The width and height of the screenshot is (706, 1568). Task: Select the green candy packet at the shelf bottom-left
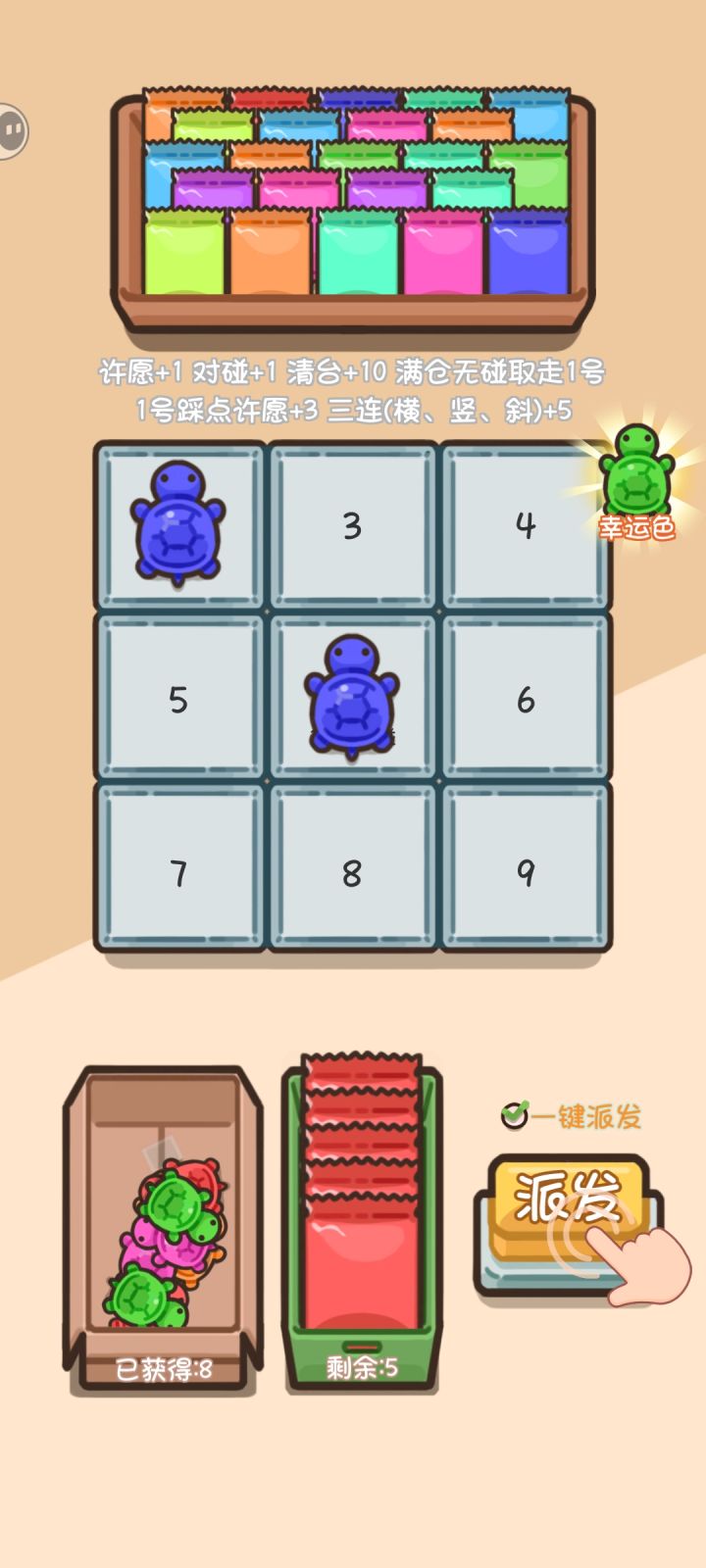[x=179, y=255]
